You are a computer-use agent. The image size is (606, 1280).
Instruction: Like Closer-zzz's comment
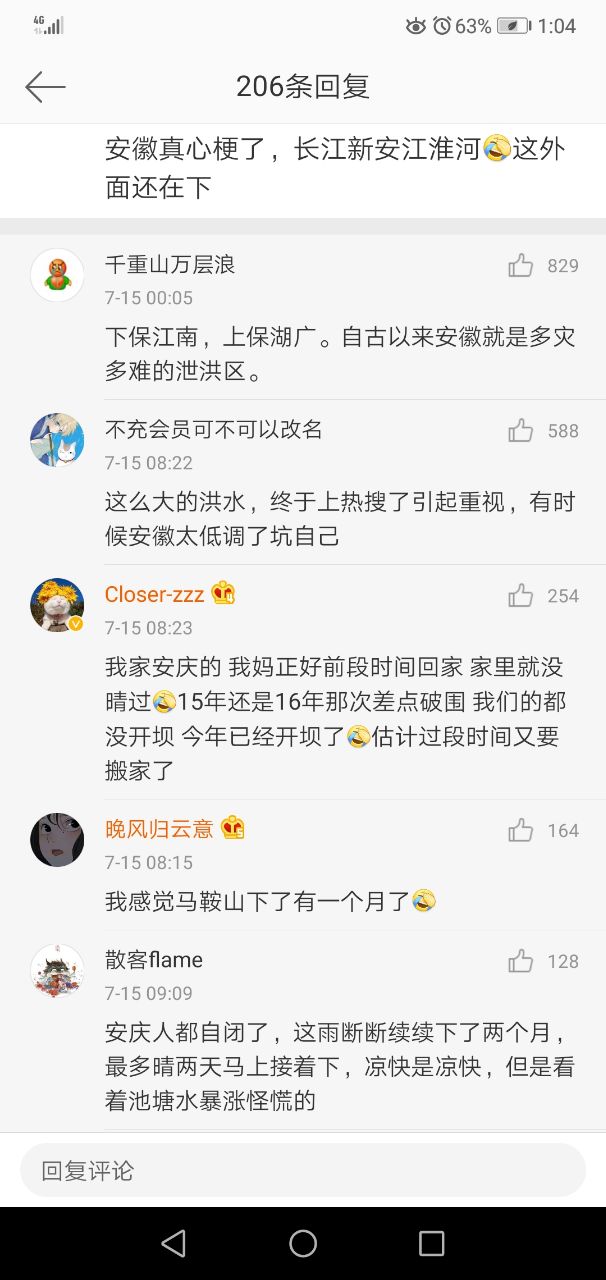(521, 595)
